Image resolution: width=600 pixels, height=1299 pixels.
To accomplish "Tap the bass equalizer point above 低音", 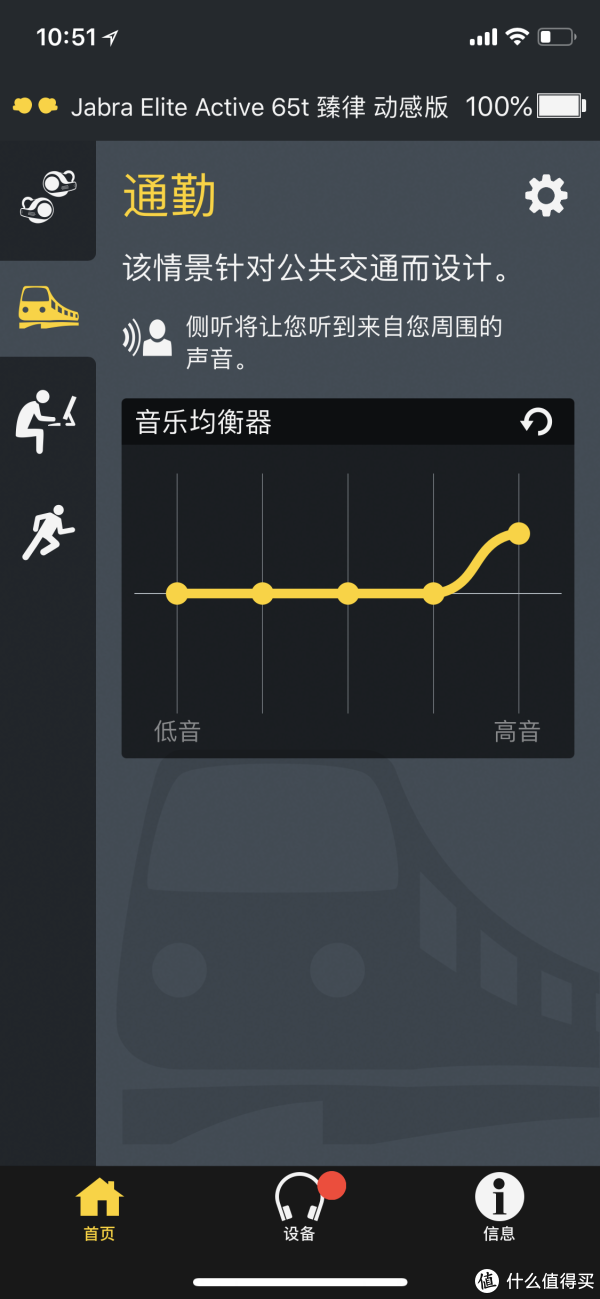I will pos(177,593).
